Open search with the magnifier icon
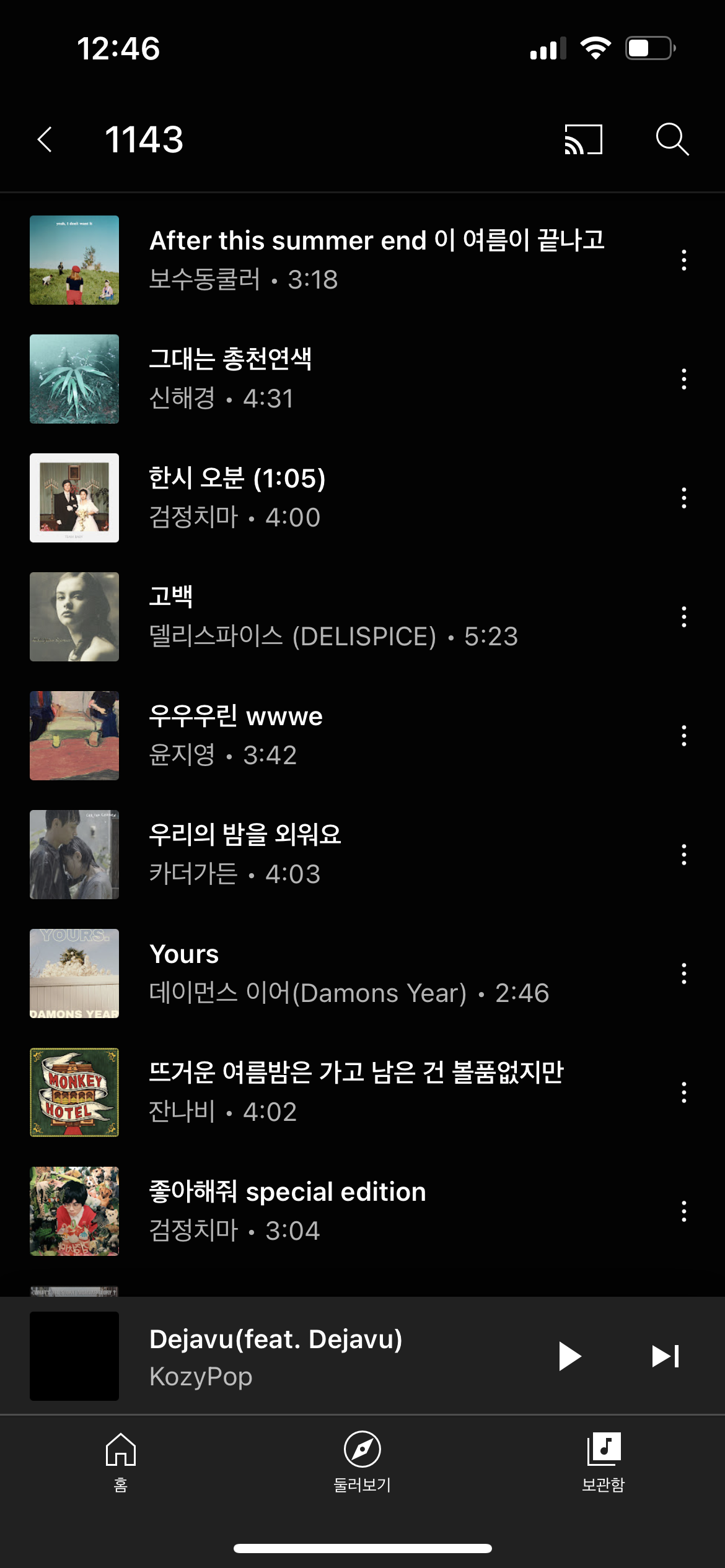Image resolution: width=725 pixels, height=1568 pixels. (x=672, y=139)
